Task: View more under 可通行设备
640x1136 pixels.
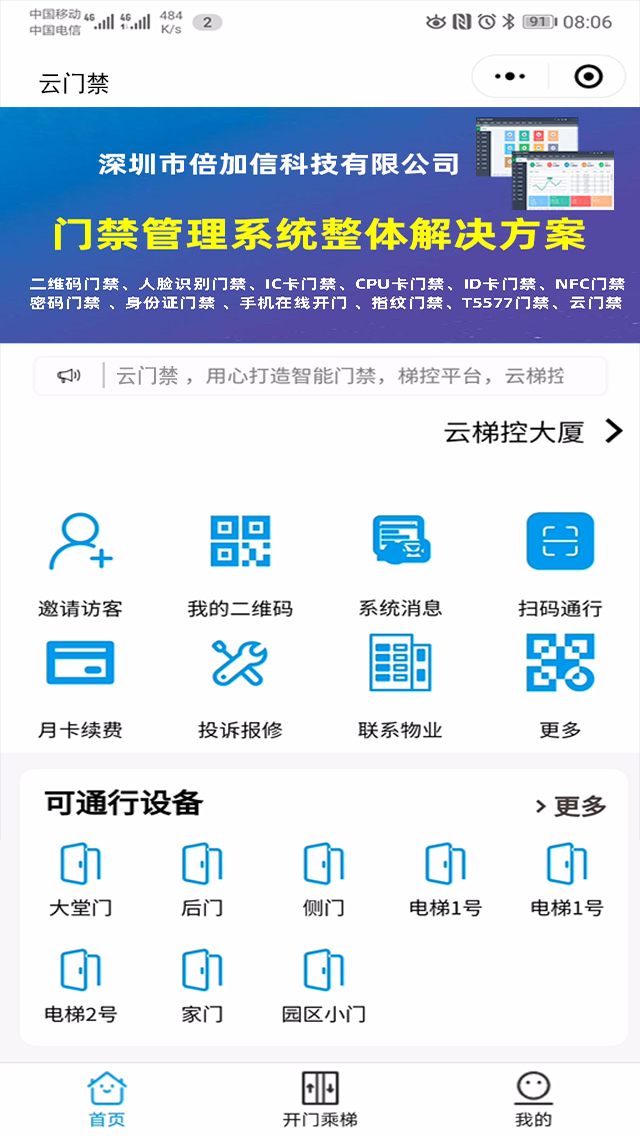Action: [x=570, y=806]
